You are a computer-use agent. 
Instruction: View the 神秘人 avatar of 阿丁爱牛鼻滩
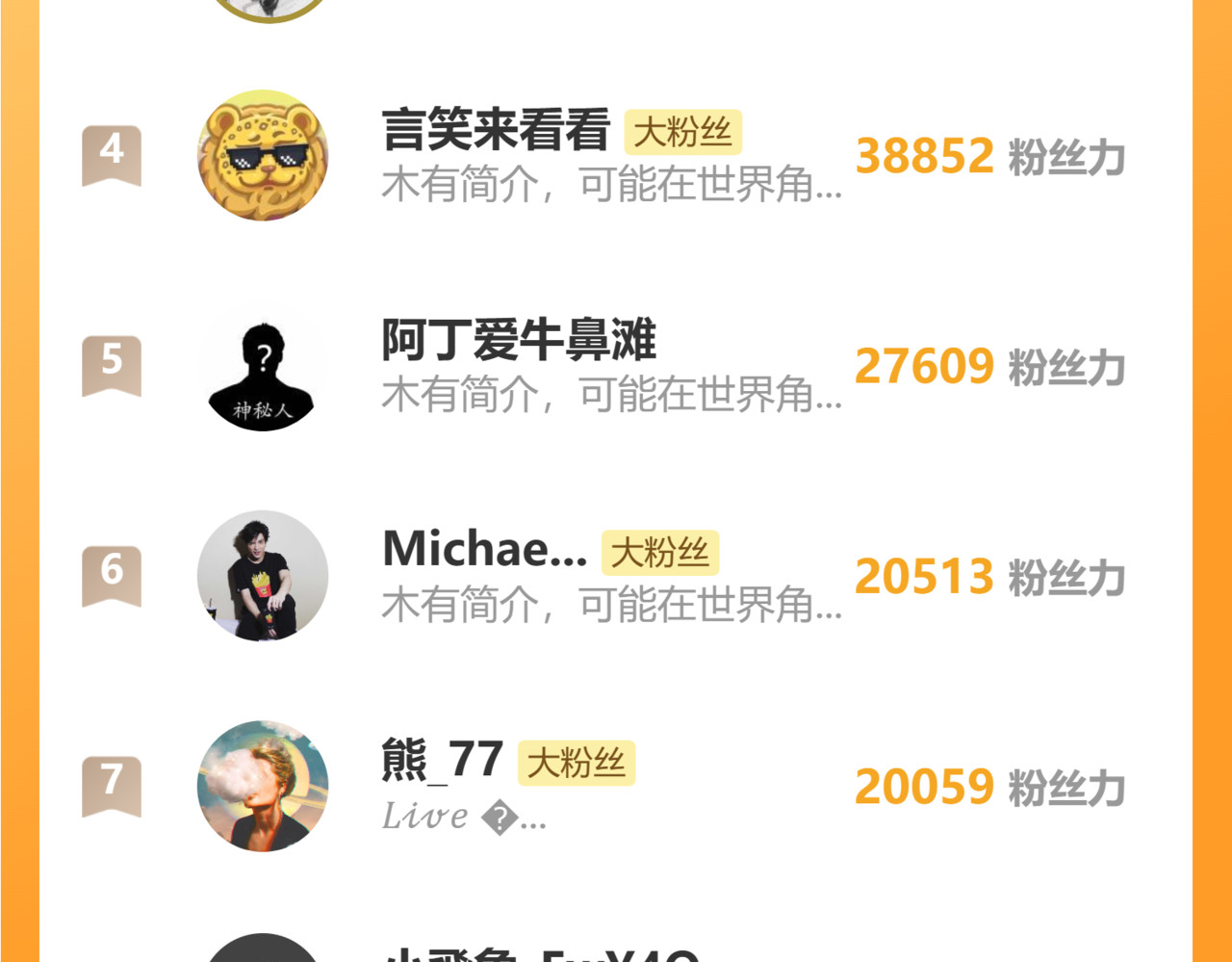click(263, 366)
